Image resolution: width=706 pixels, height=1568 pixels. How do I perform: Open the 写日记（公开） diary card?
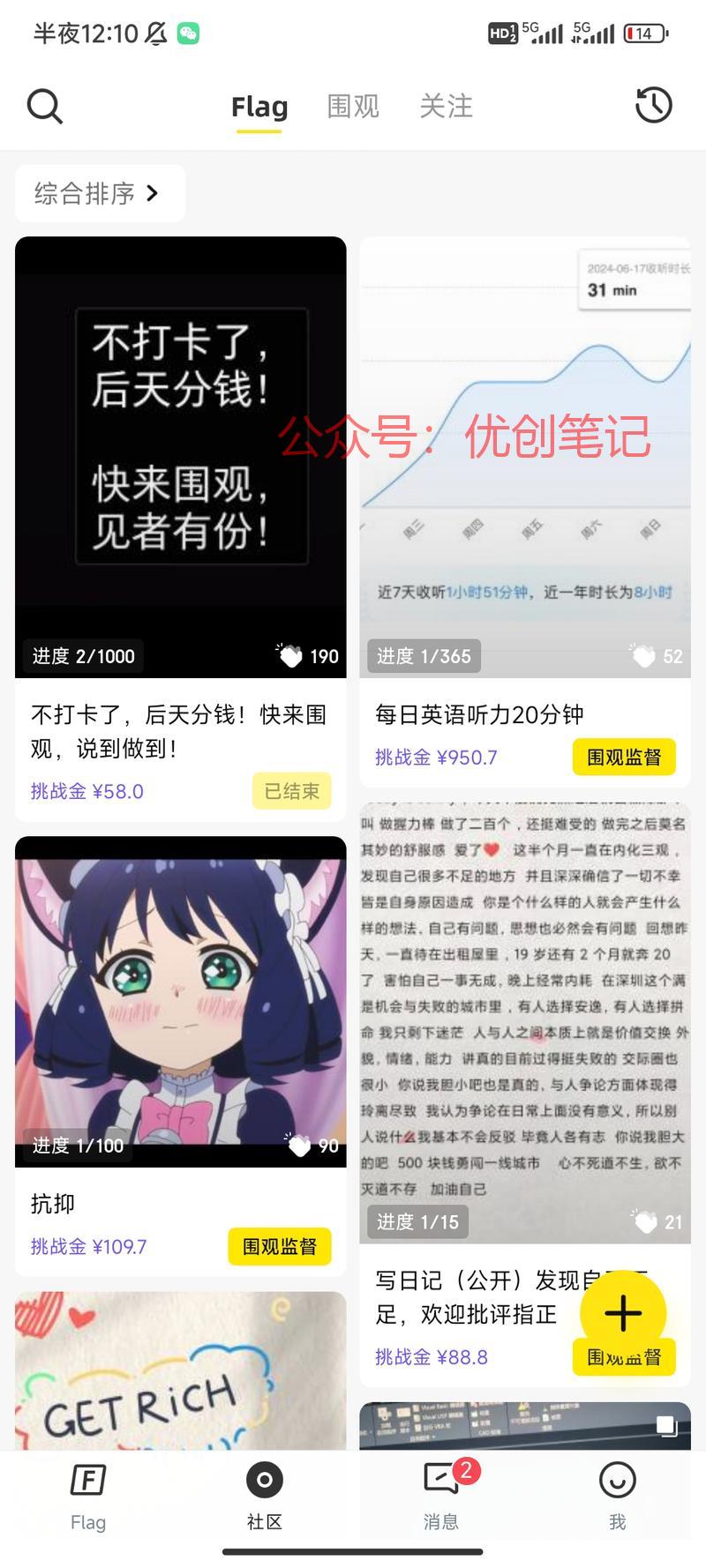pyautogui.click(x=525, y=1094)
